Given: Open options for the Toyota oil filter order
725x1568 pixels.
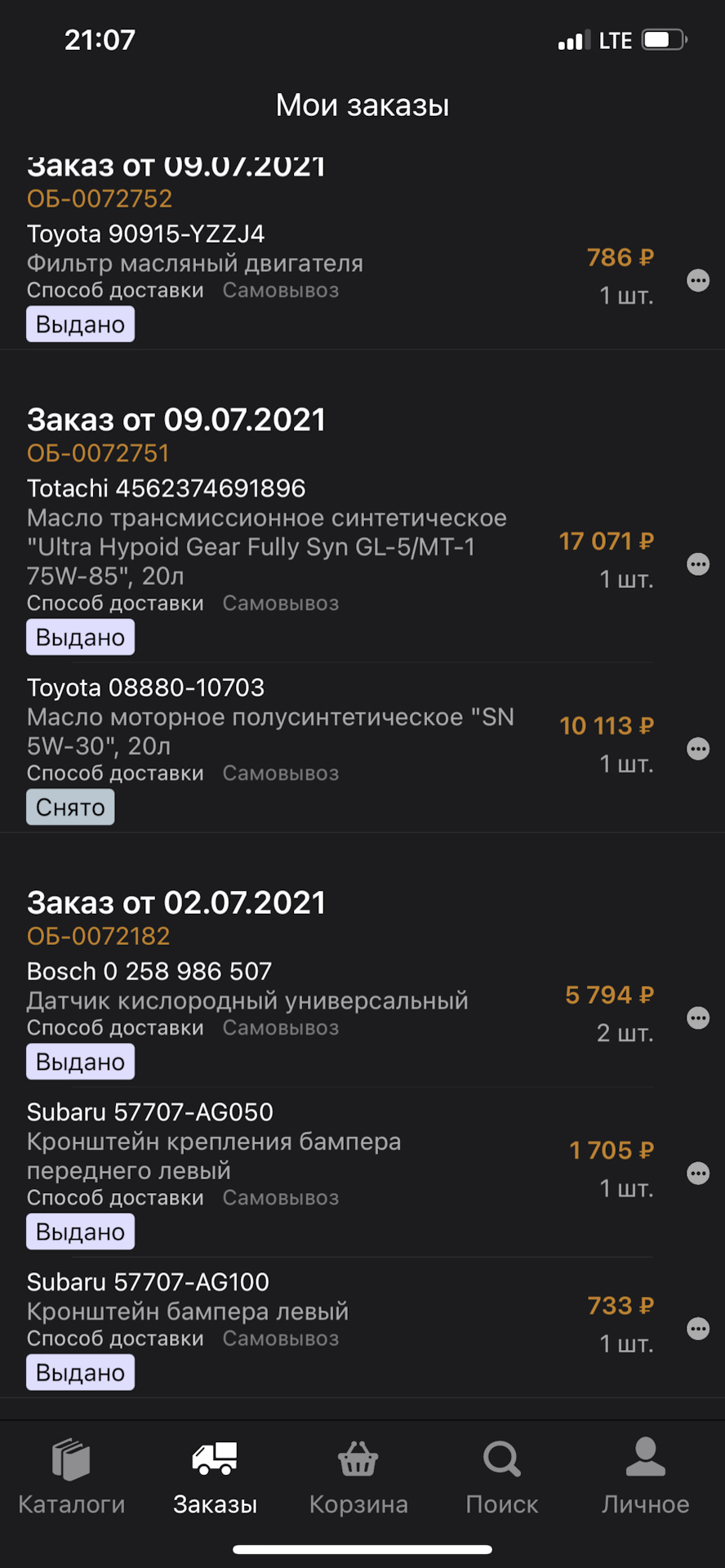Looking at the screenshot, I should 698,281.
